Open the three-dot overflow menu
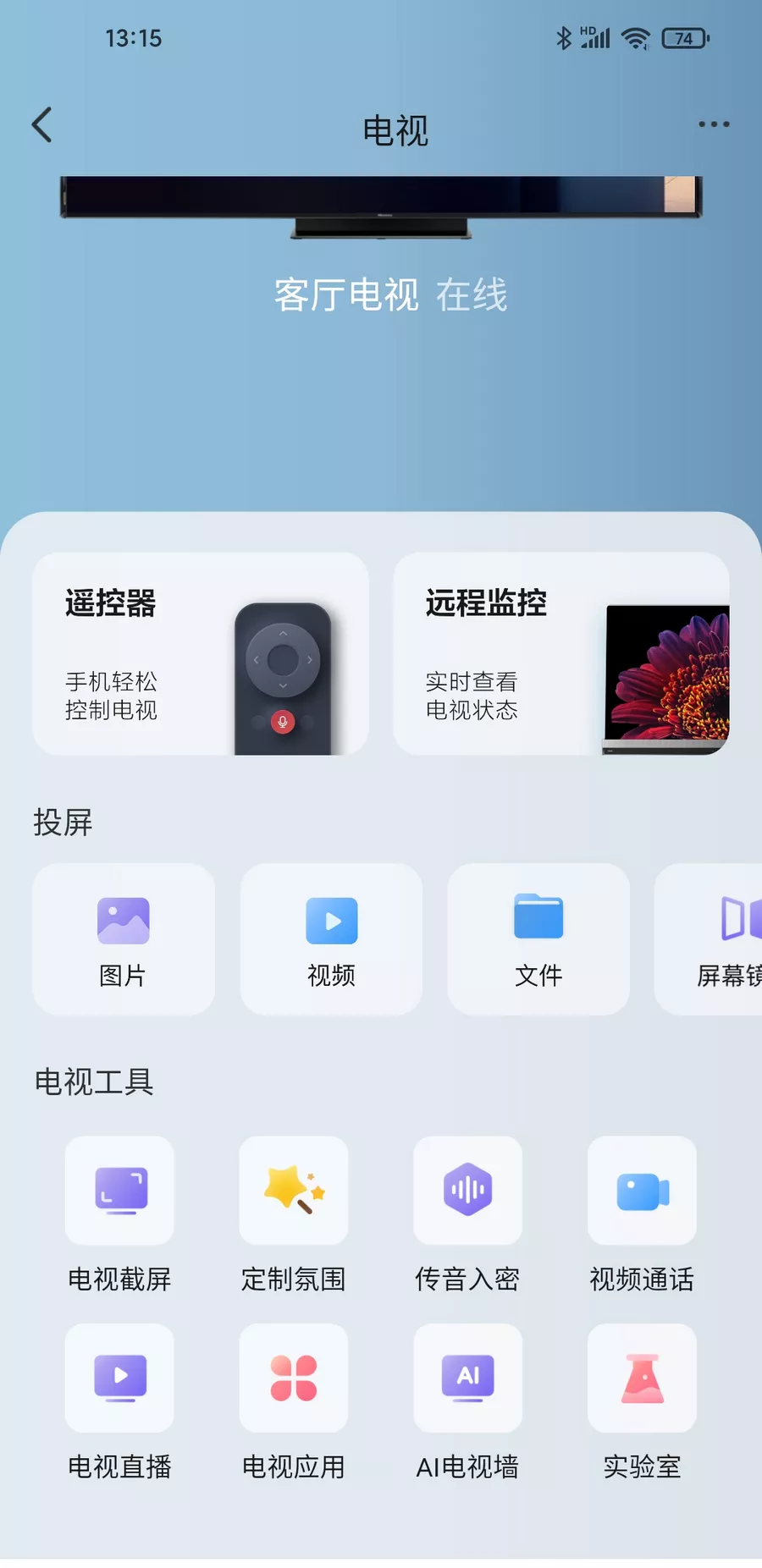This screenshot has height=1568, width=762. pos(712,124)
